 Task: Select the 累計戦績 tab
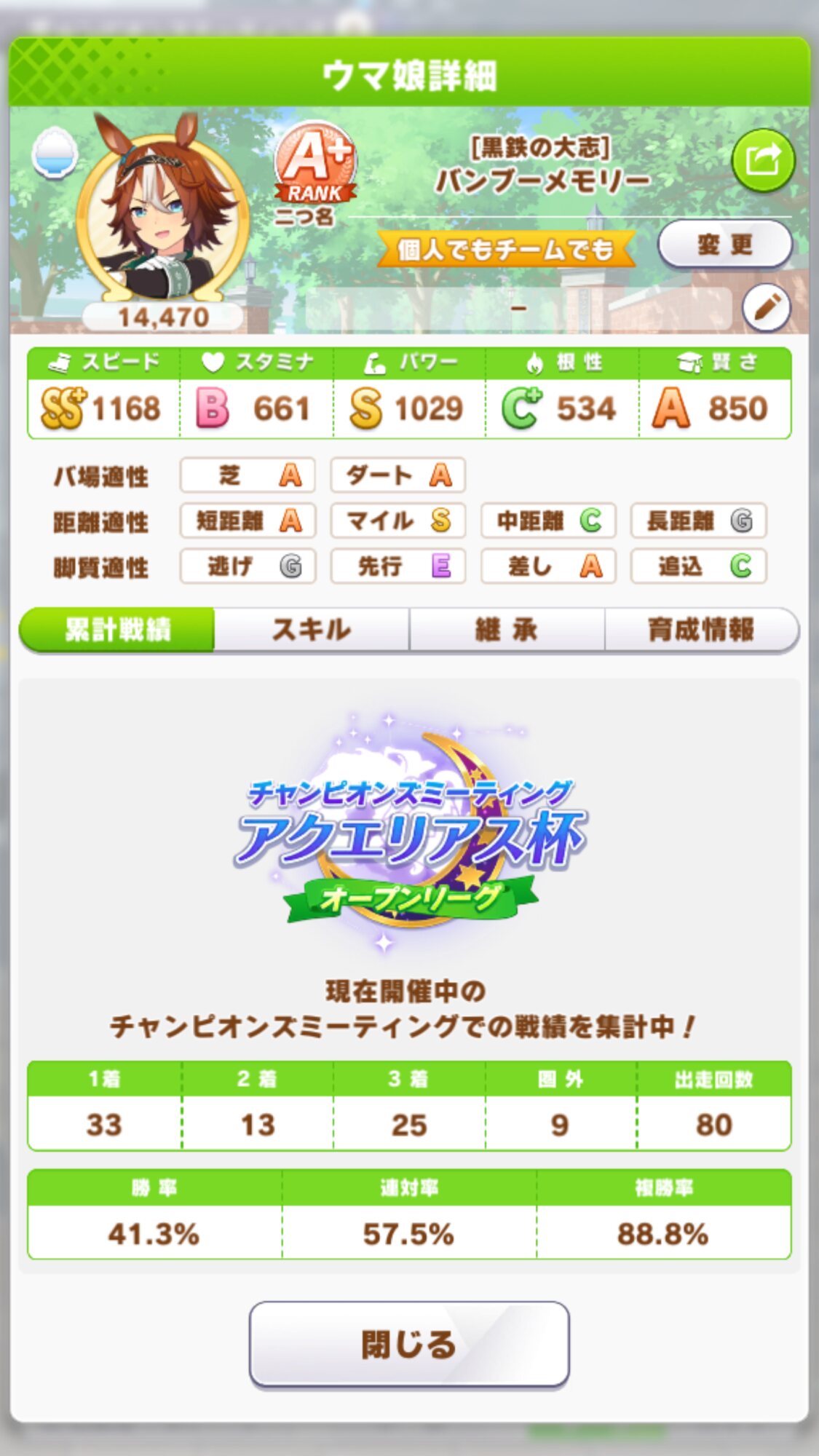pyautogui.click(x=117, y=630)
